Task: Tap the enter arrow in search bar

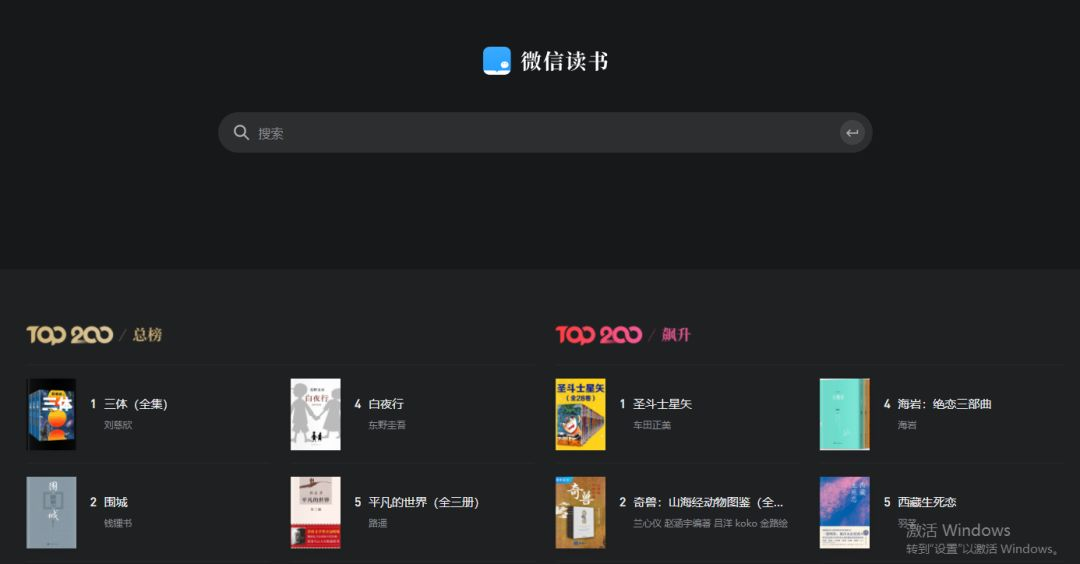Action: click(x=852, y=133)
